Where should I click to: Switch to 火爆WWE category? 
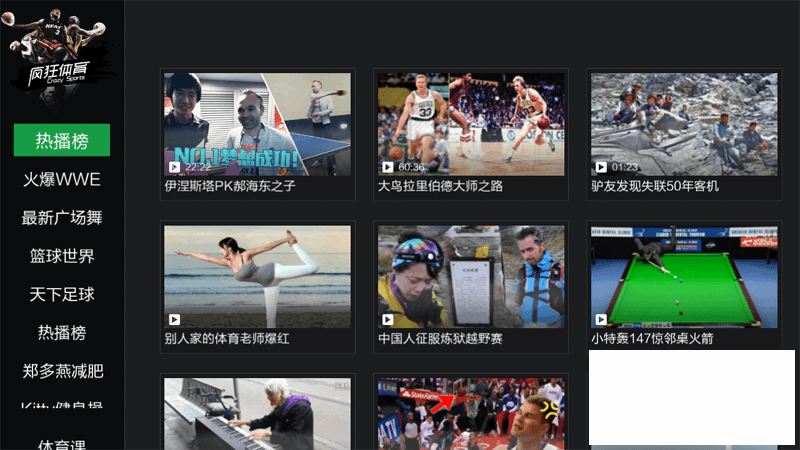(62, 180)
